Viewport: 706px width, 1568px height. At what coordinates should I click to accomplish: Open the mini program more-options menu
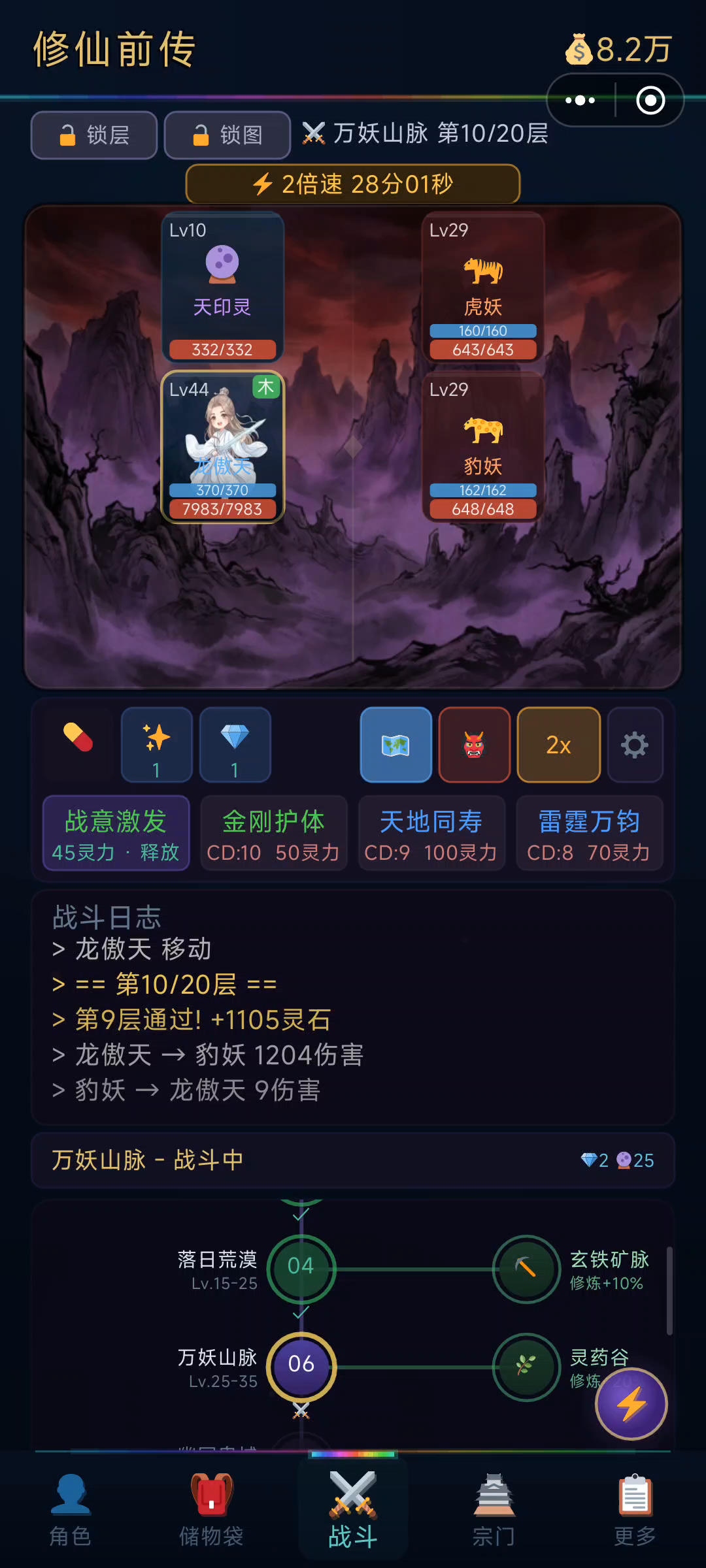[x=580, y=100]
